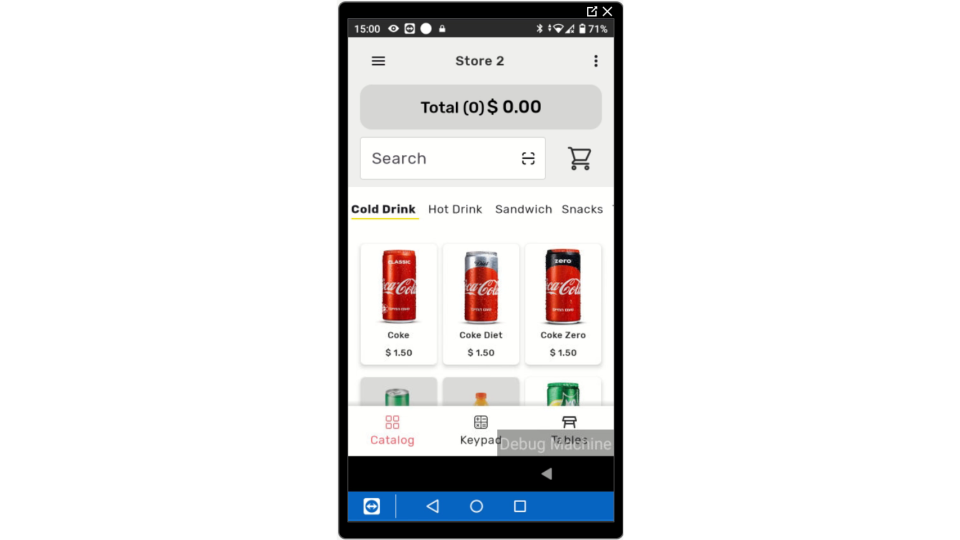Switch to the Keypad tab
This screenshot has width=960, height=540.
click(x=480, y=430)
